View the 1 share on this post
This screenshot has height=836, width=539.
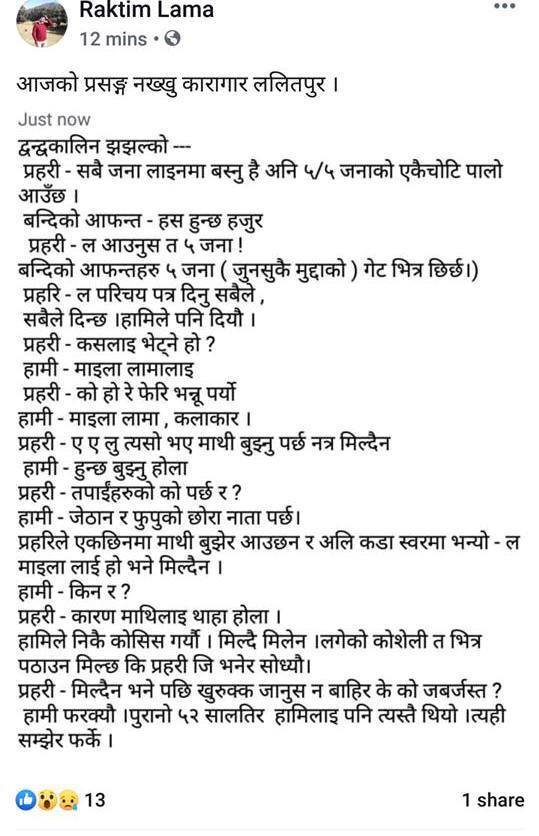493,800
